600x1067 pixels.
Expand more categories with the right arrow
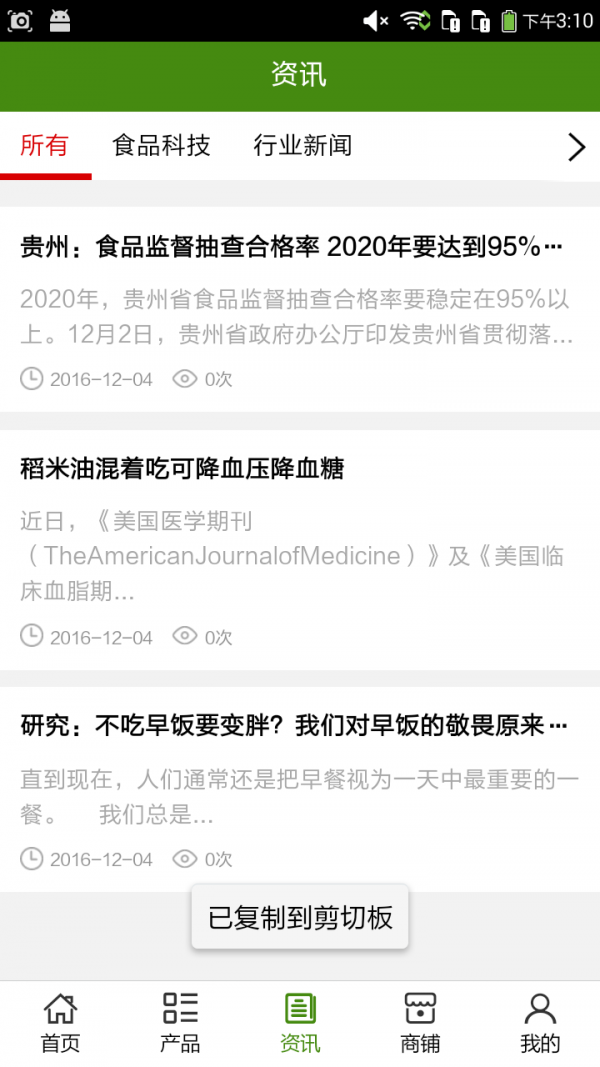[x=576, y=147]
